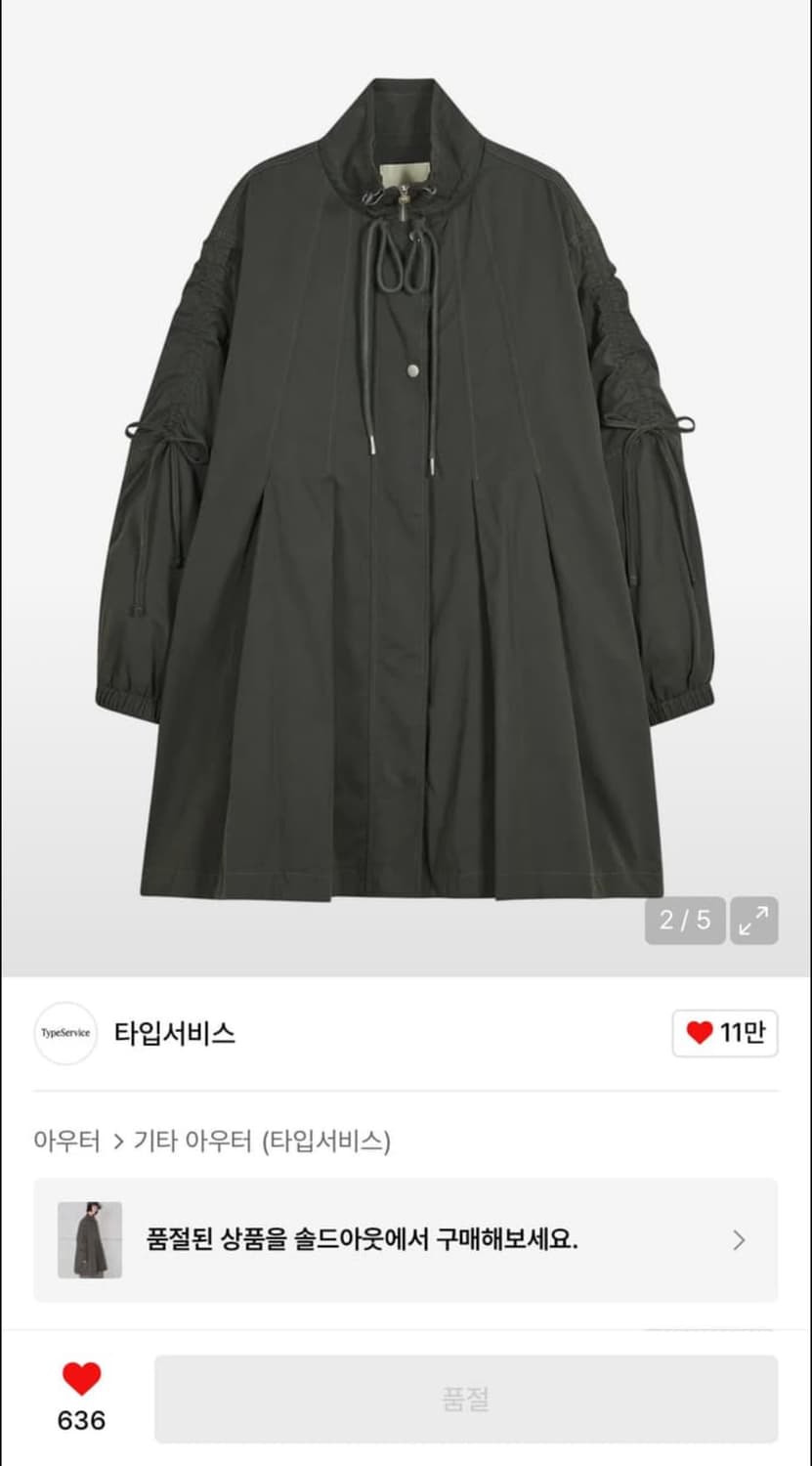Click the TypeService circular brand logo

point(64,1033)
